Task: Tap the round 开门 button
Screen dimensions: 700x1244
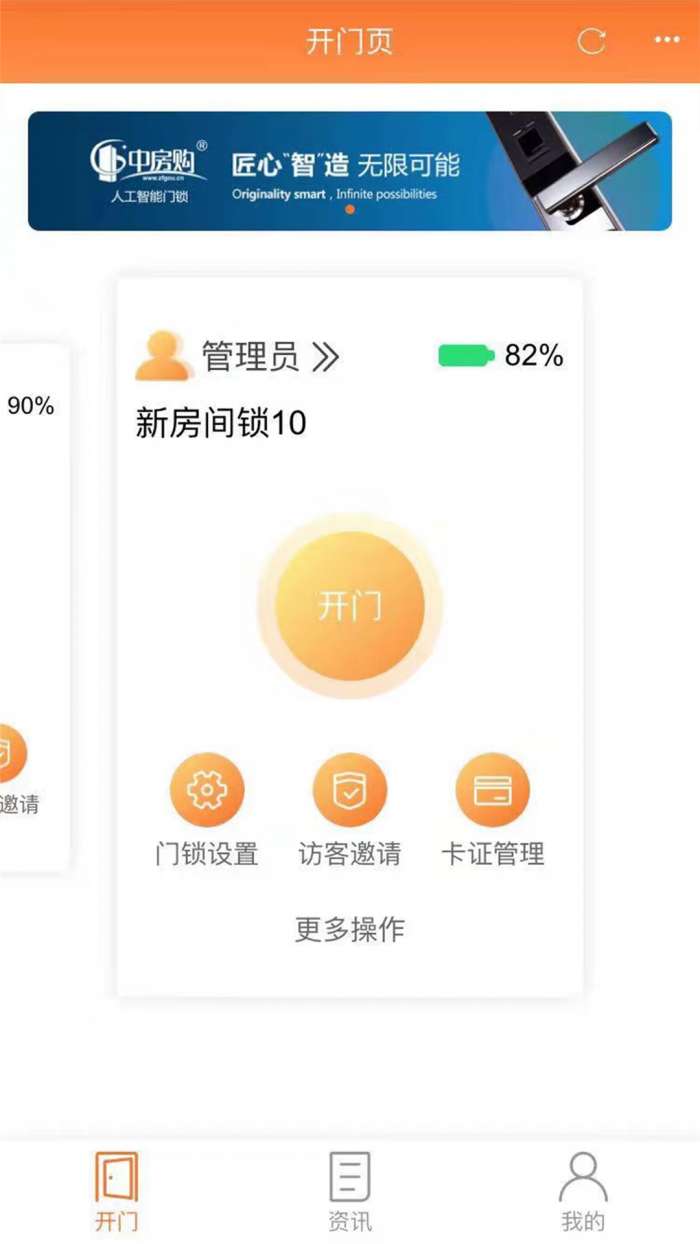Action: tap(350, 606)
